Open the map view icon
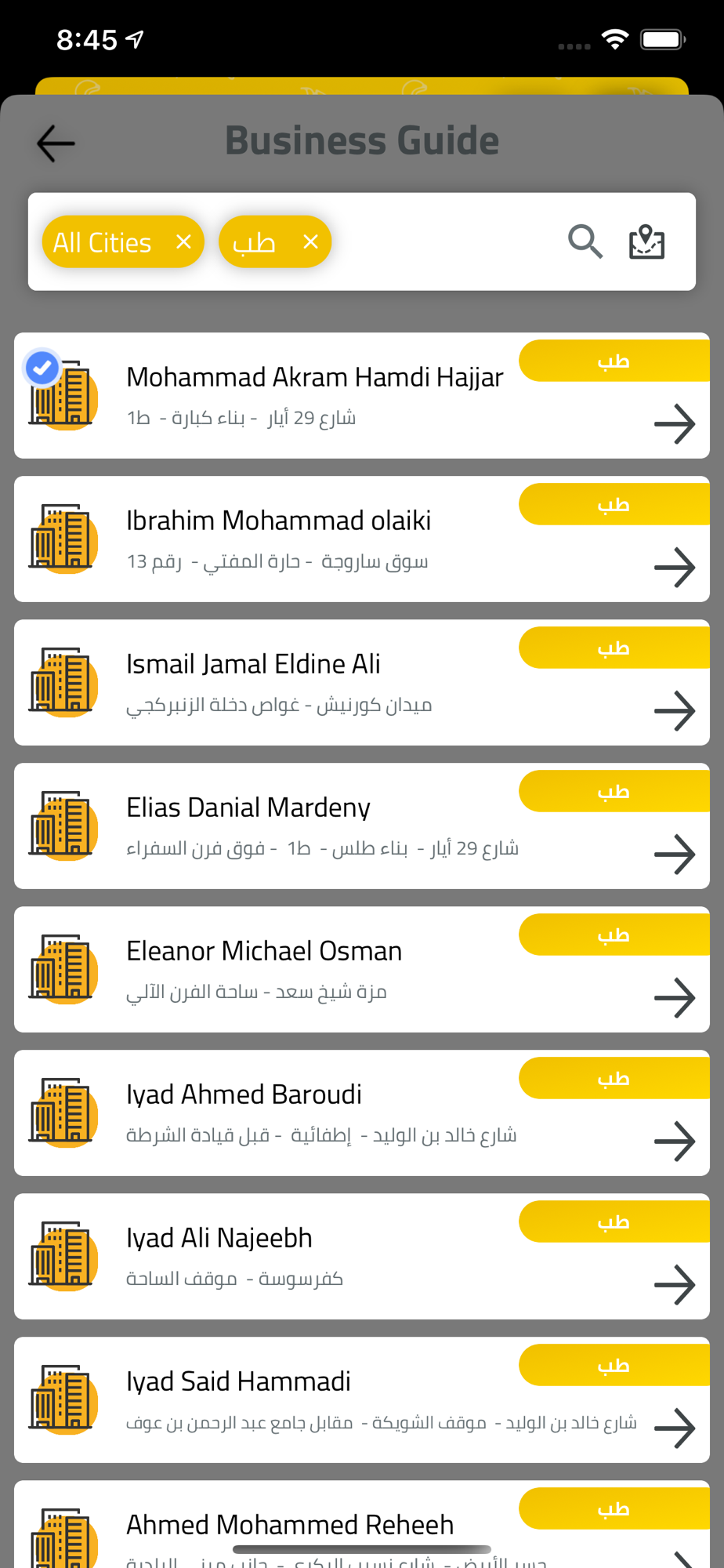The image size is (724, 1568). tap(647, 241)
